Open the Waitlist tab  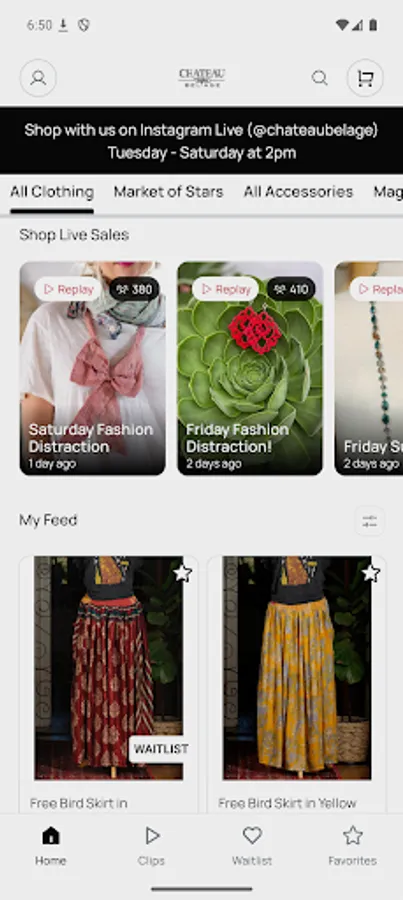click(251, 845)
